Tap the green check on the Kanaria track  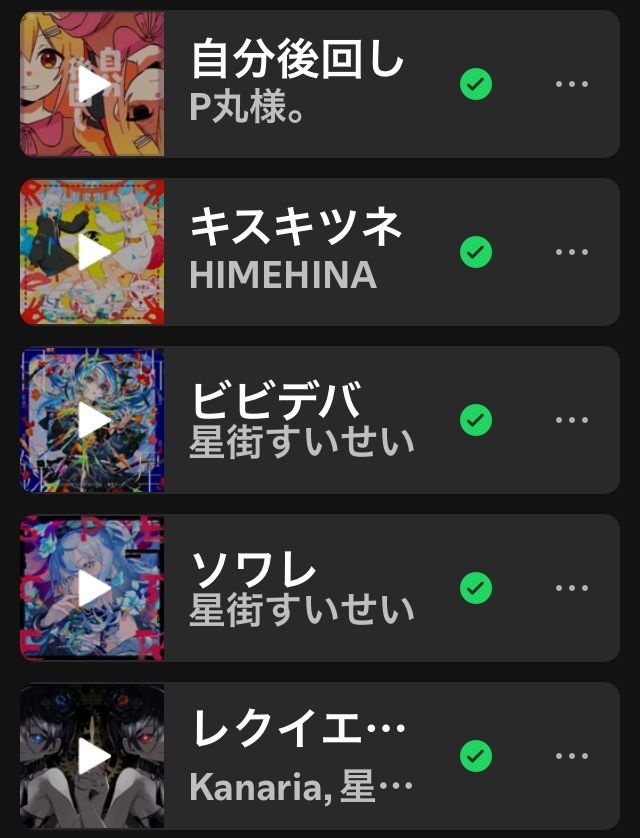[475, 756]
